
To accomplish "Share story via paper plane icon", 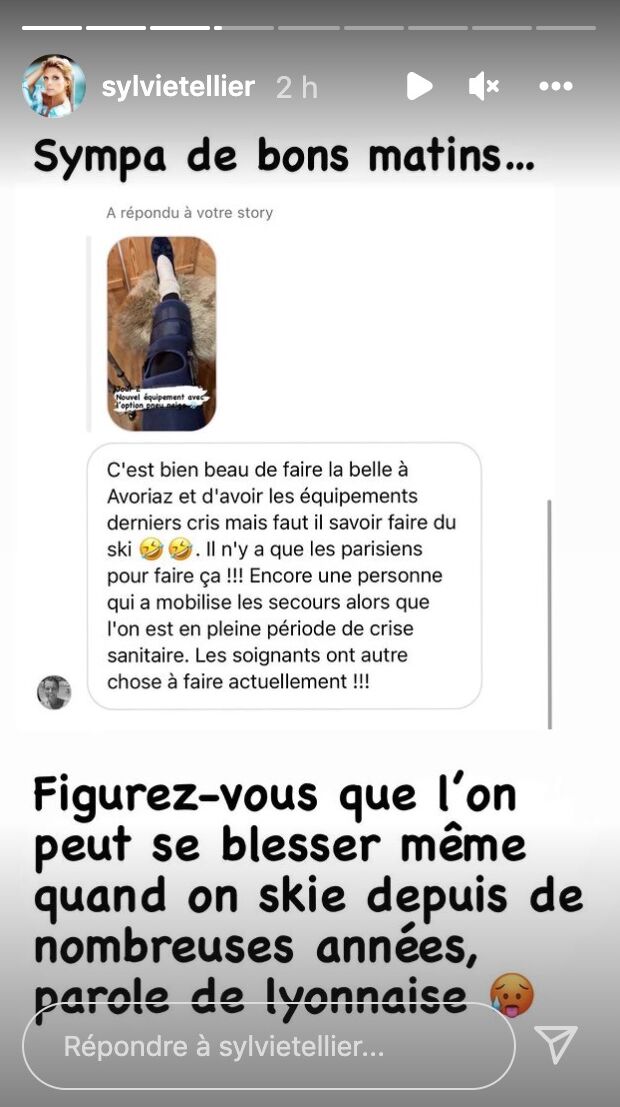I will tap(556, 1044).
